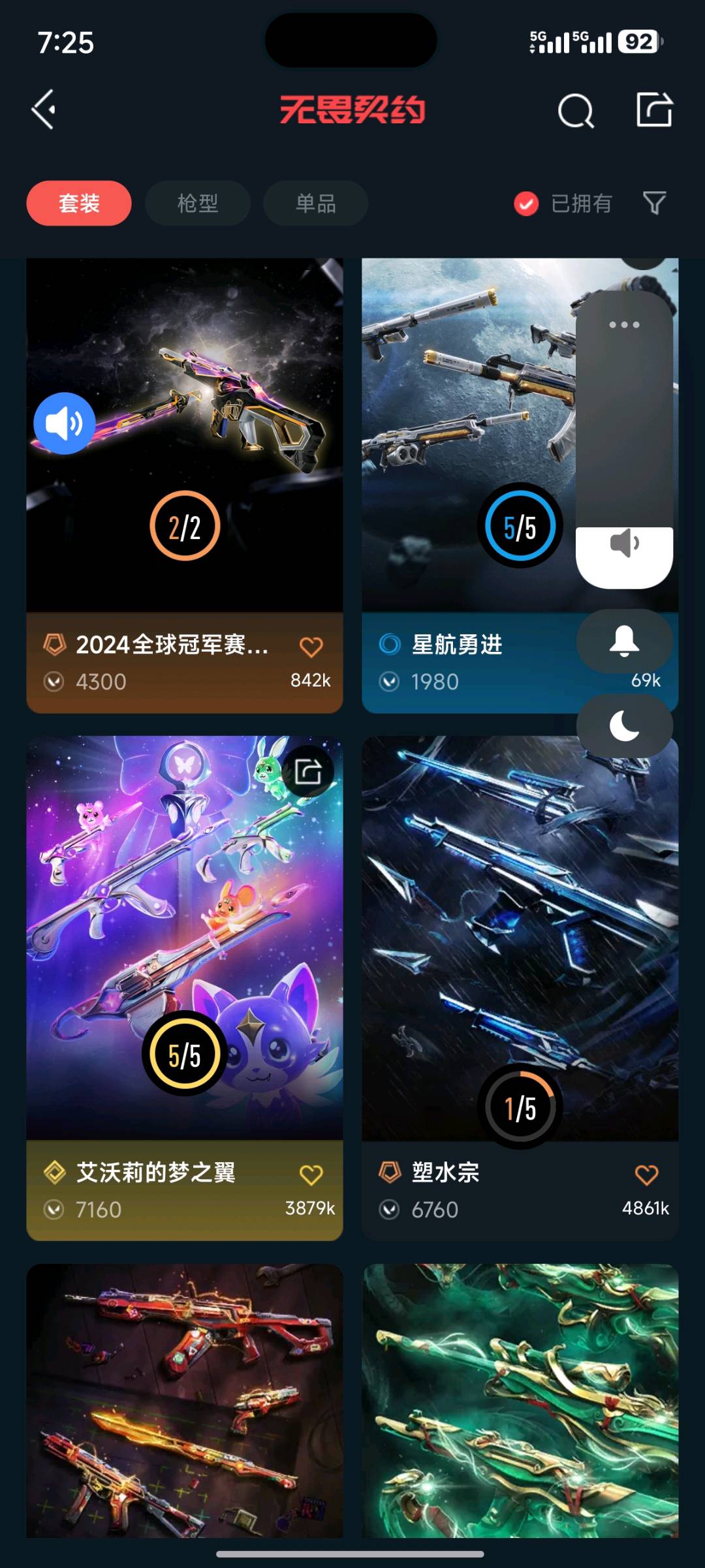Like 艾沃莉的梦之翼 with the heart icon
Screen dimensions: 705x1568
(311, 1175)
